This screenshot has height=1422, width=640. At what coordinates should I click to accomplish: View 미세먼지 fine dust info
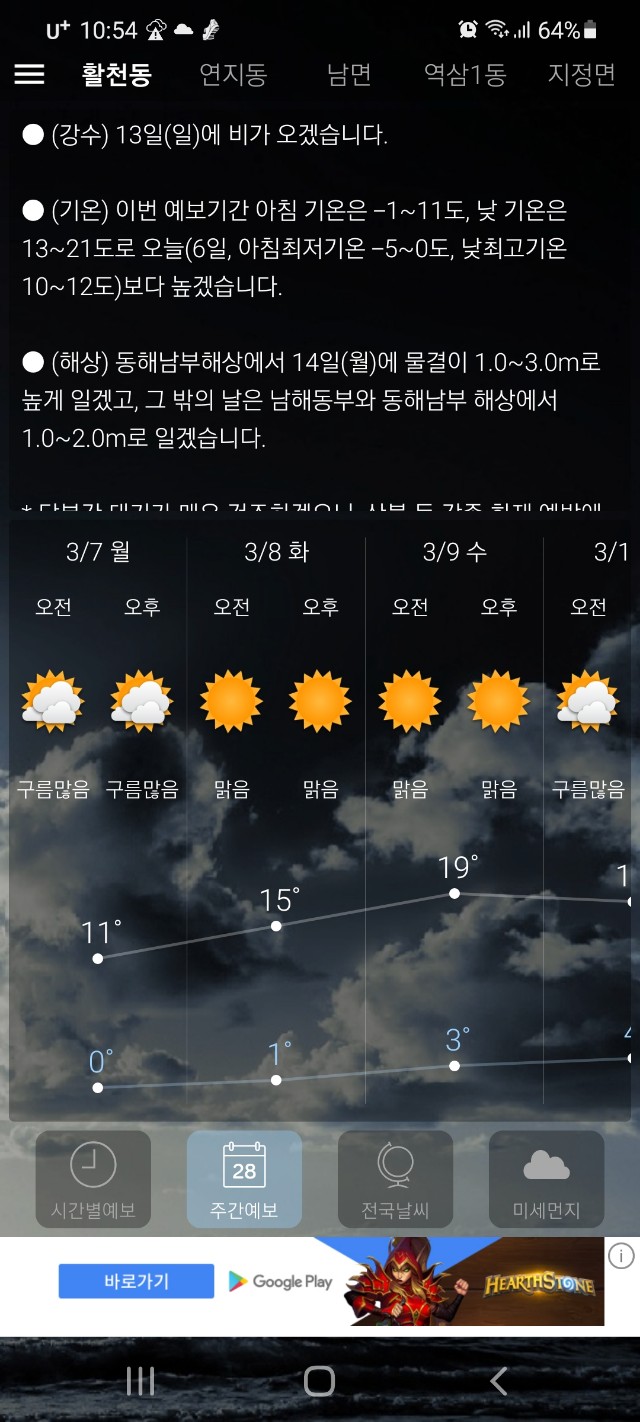click(546, 1180)
